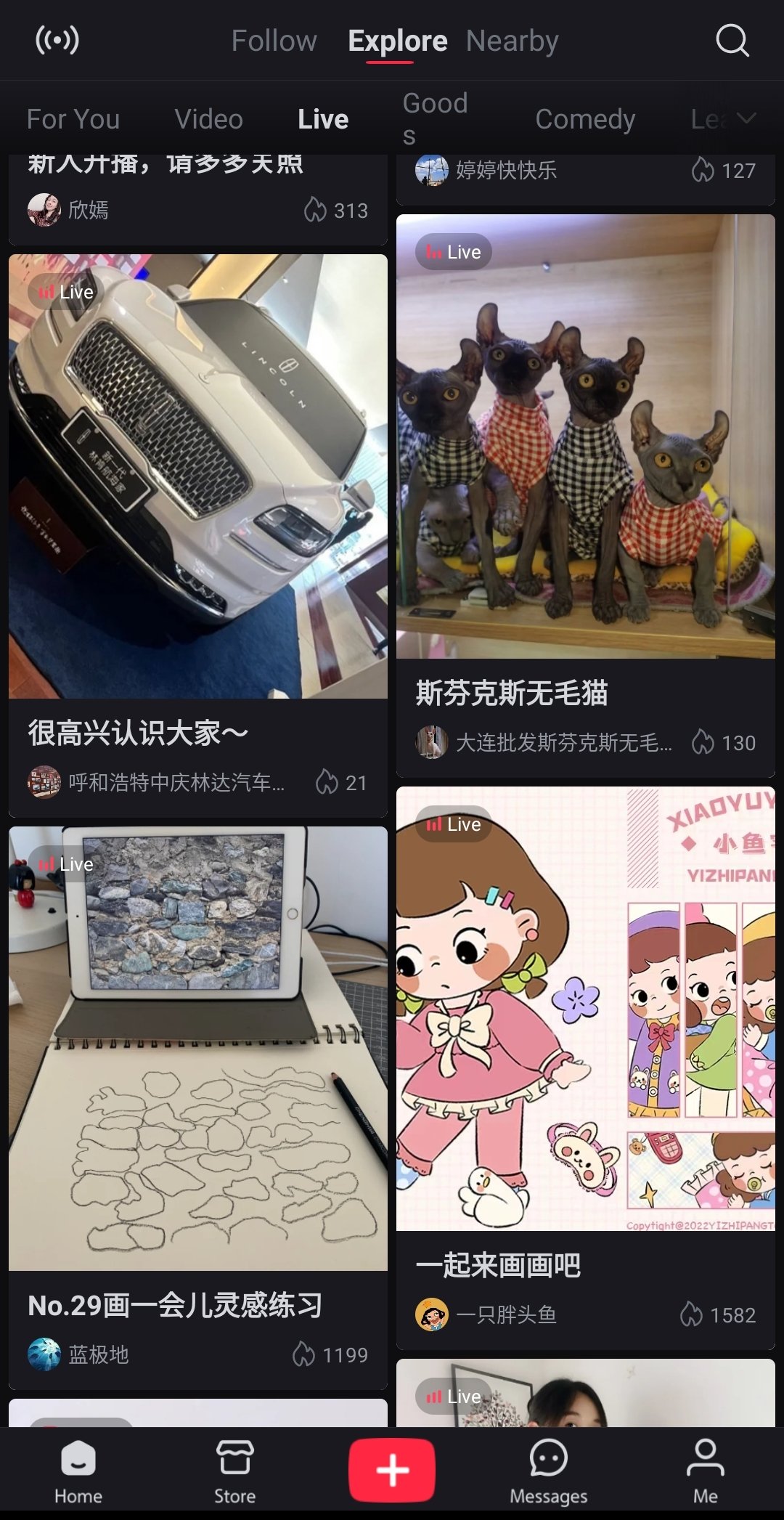This screenshot has width=784, height=1520.
Task: Select the Video category
Action: [209, 119]
